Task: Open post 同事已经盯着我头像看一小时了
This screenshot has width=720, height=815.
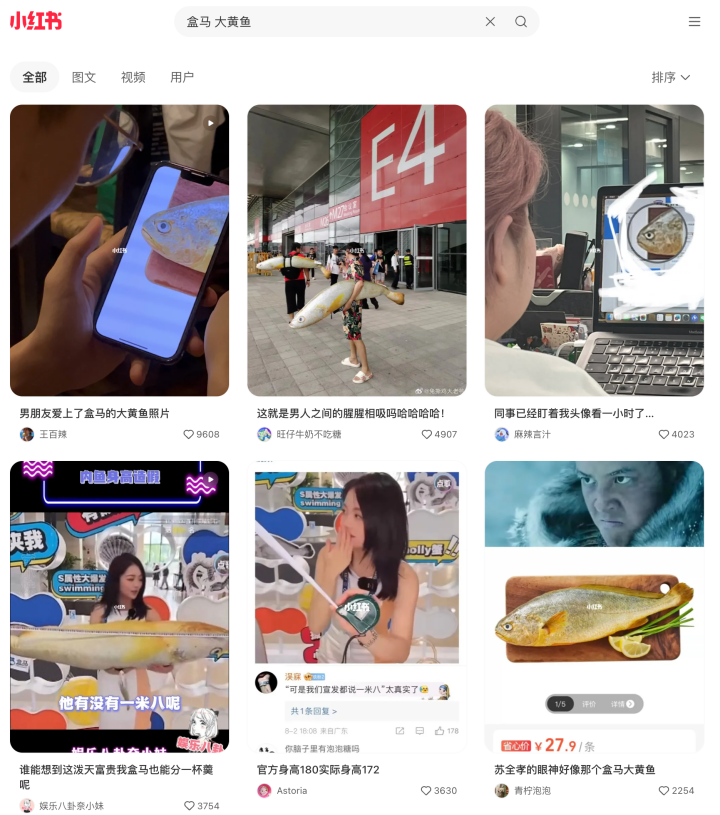Action: [594, 250]
